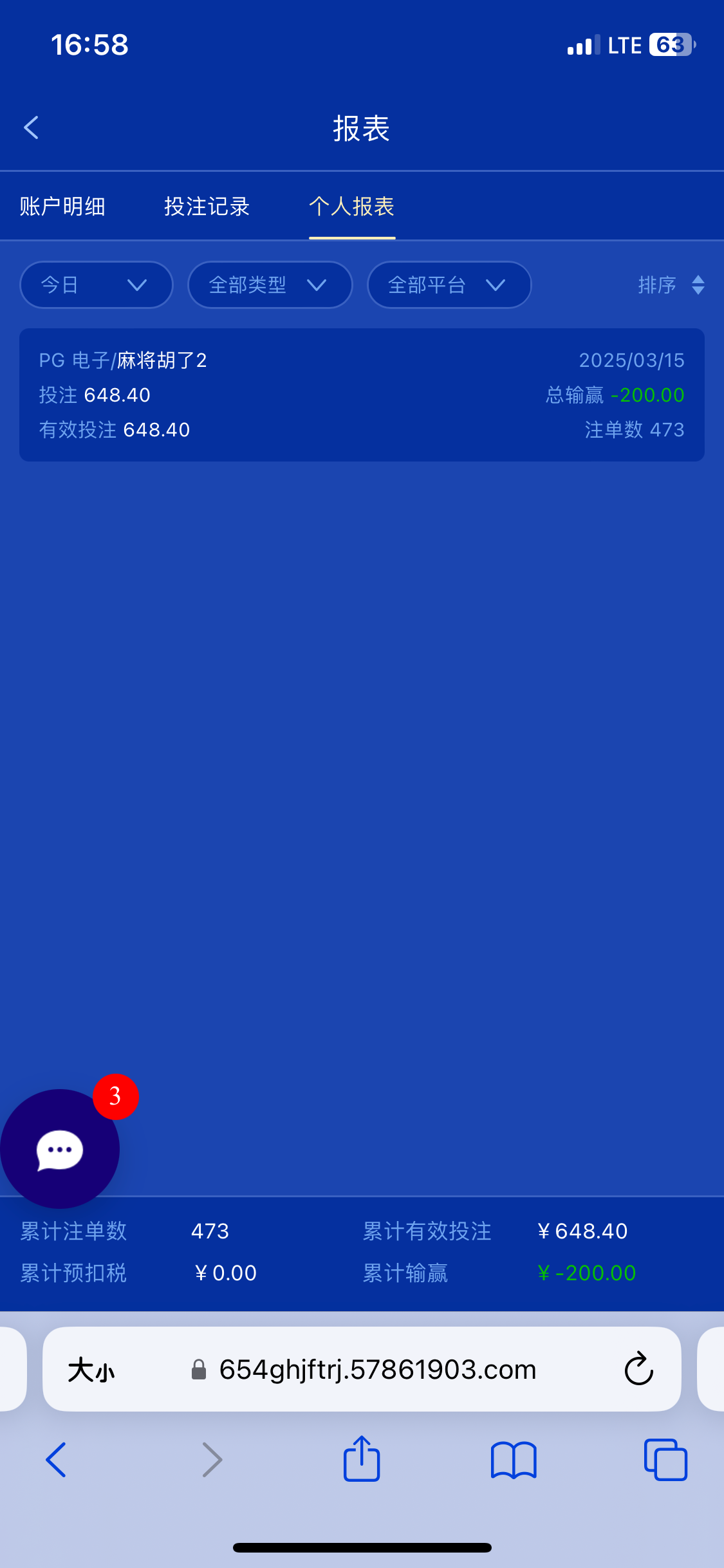Select the 个人报表 tab
Screen dimensions: 724x1568
tap(351, 207)
